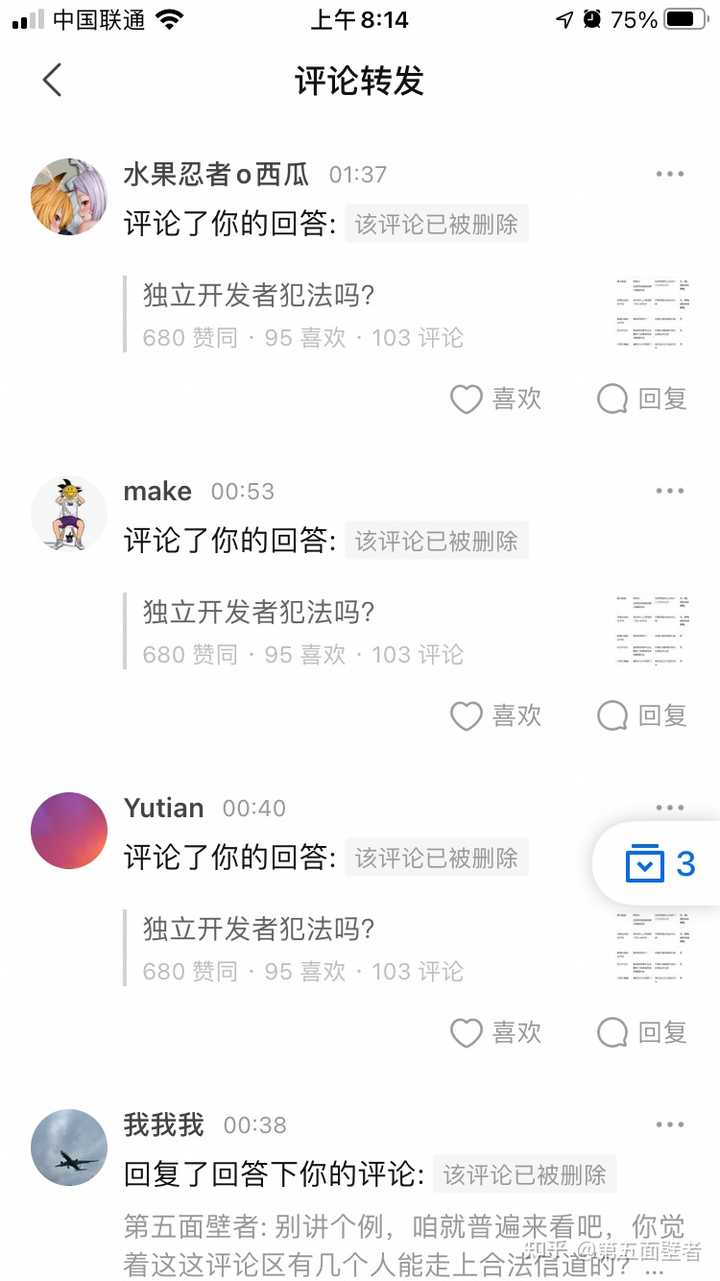Open make's profile avatar
This screenshot has width=720, height=1281.
69,512
